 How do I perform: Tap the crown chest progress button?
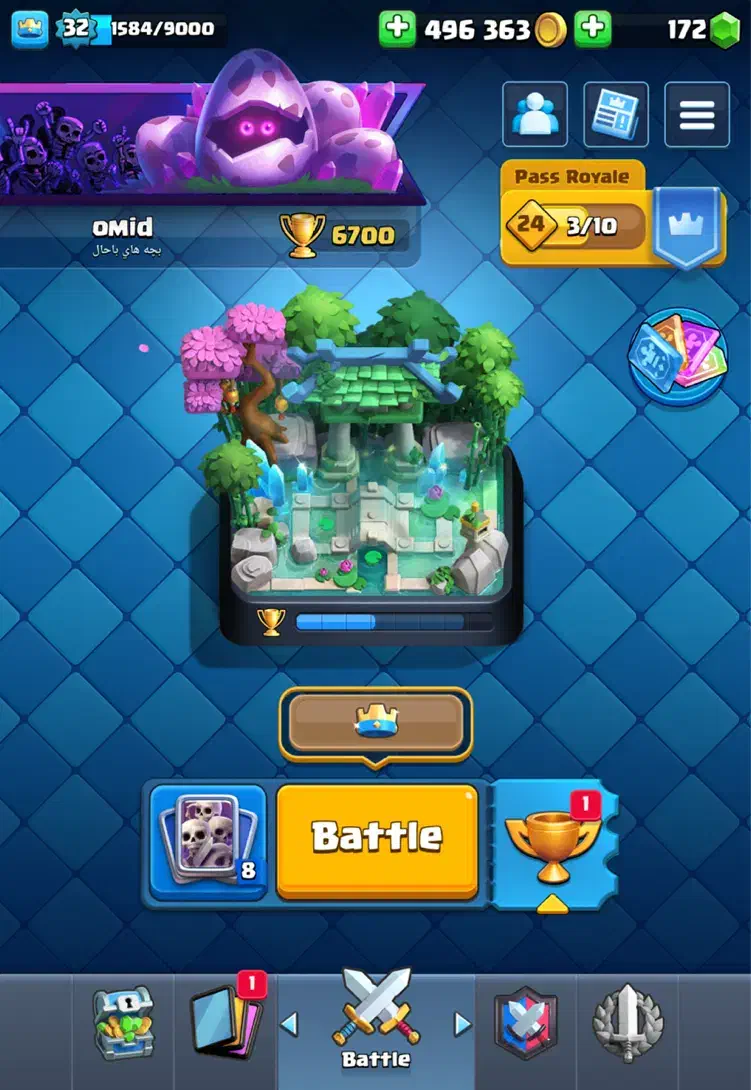pos(376,724)
